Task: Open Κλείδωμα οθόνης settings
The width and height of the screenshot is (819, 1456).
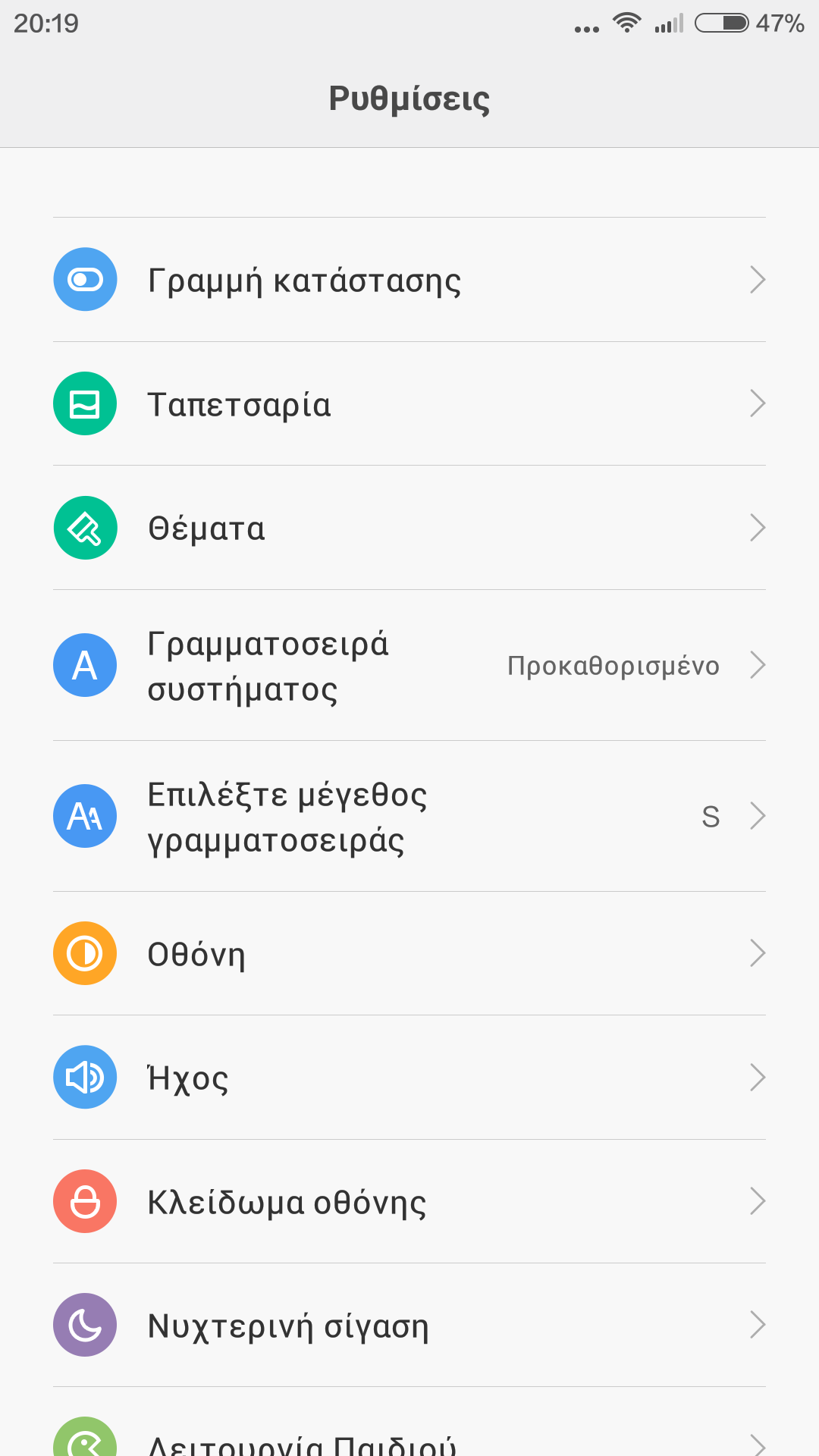Action: [409, 1201]
